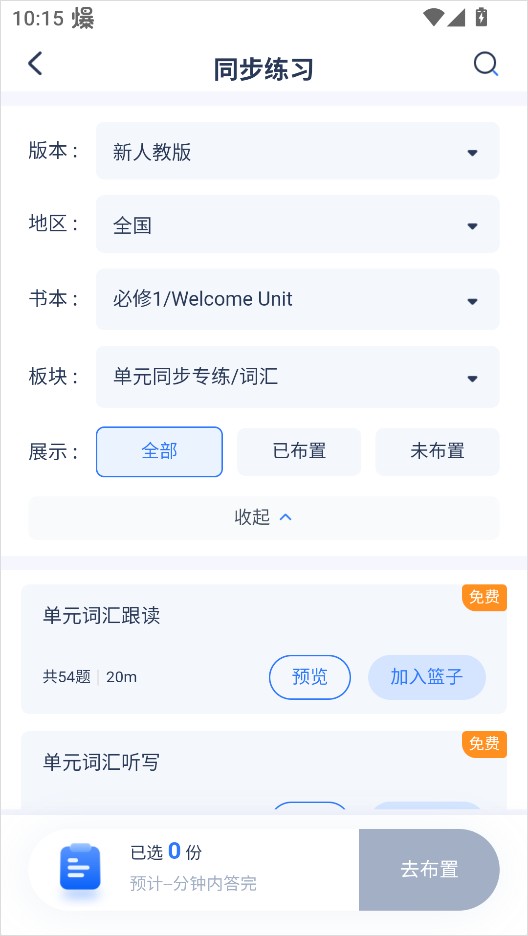
Task: Select the 已布置 display filter
Action: (x=299, y=451)
